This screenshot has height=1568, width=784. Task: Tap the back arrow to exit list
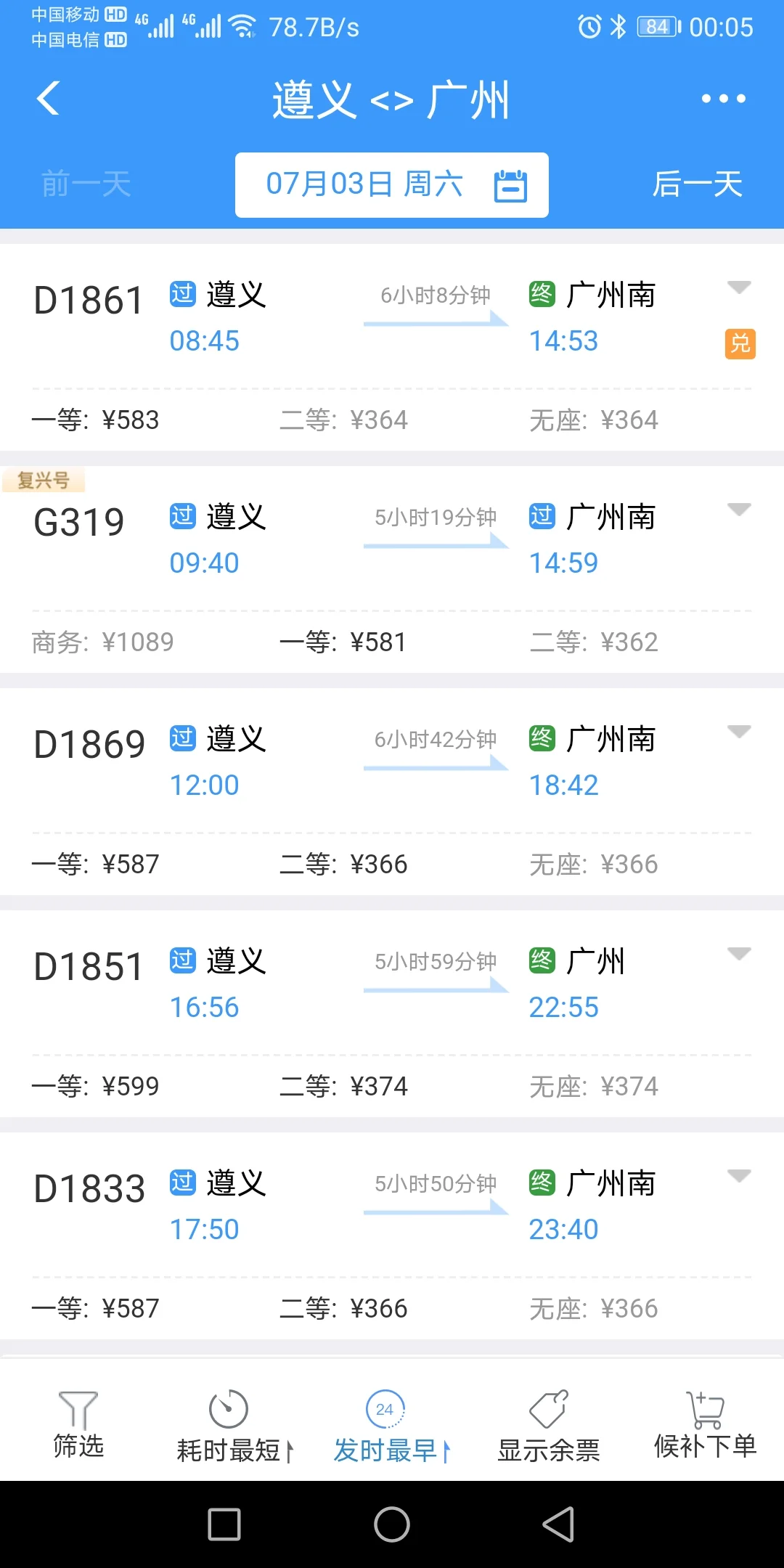[x=48, y=98]
